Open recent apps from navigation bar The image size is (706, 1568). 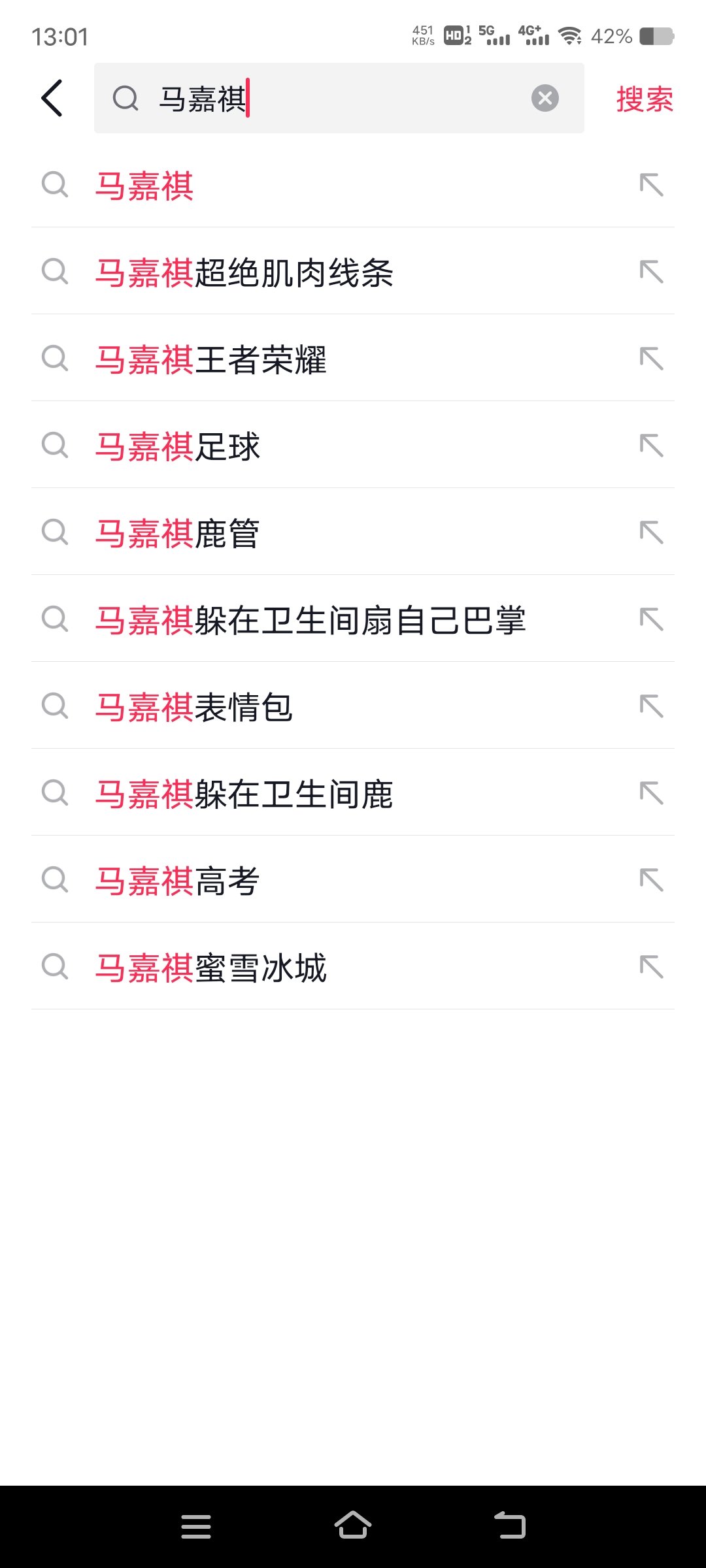click(x=196, y=1526)
